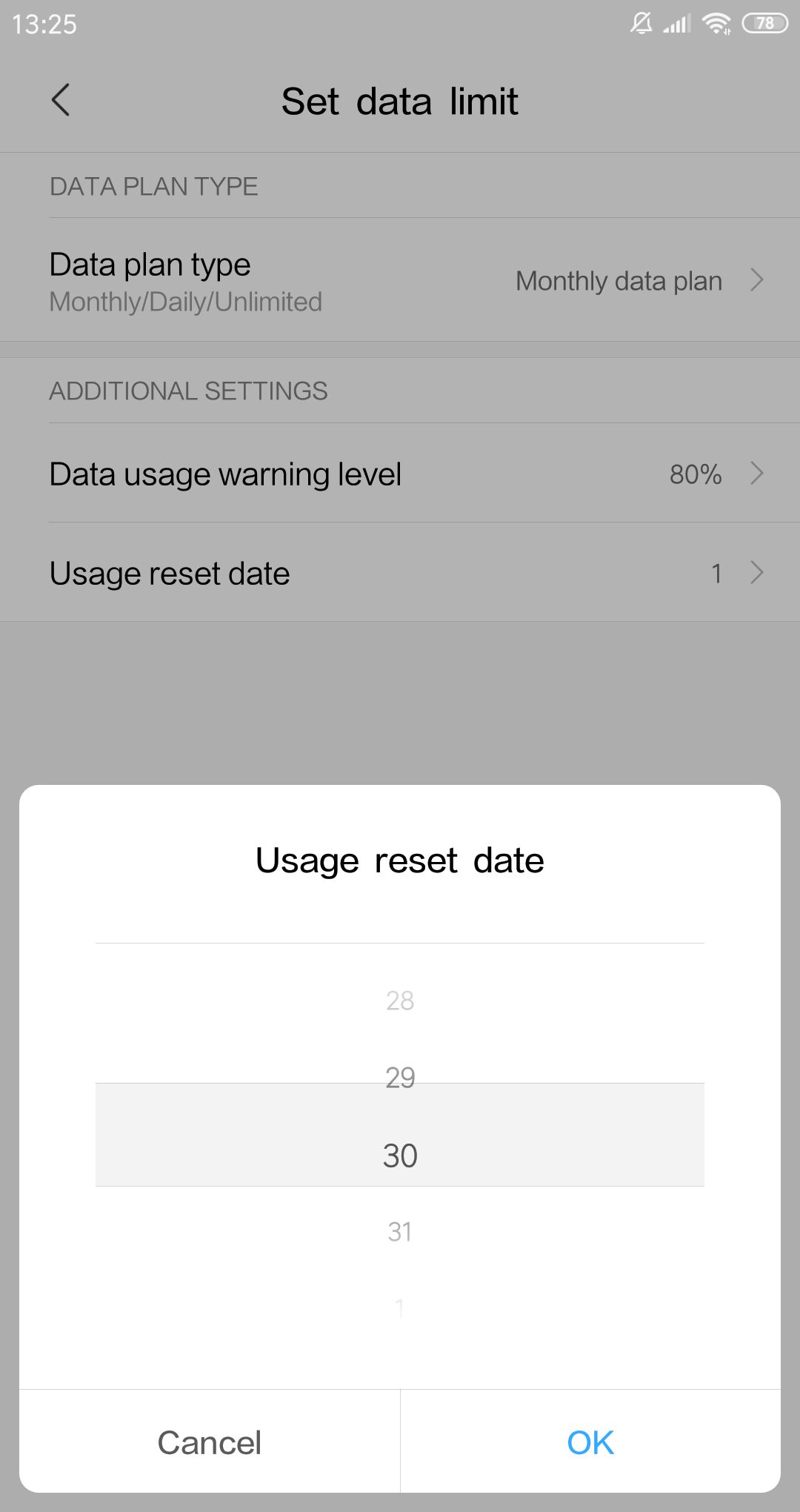This screenshot has height=1512, width=800.
Task: Open Data usage warning level
Action: pyautogui.click(x=400, y=473)
